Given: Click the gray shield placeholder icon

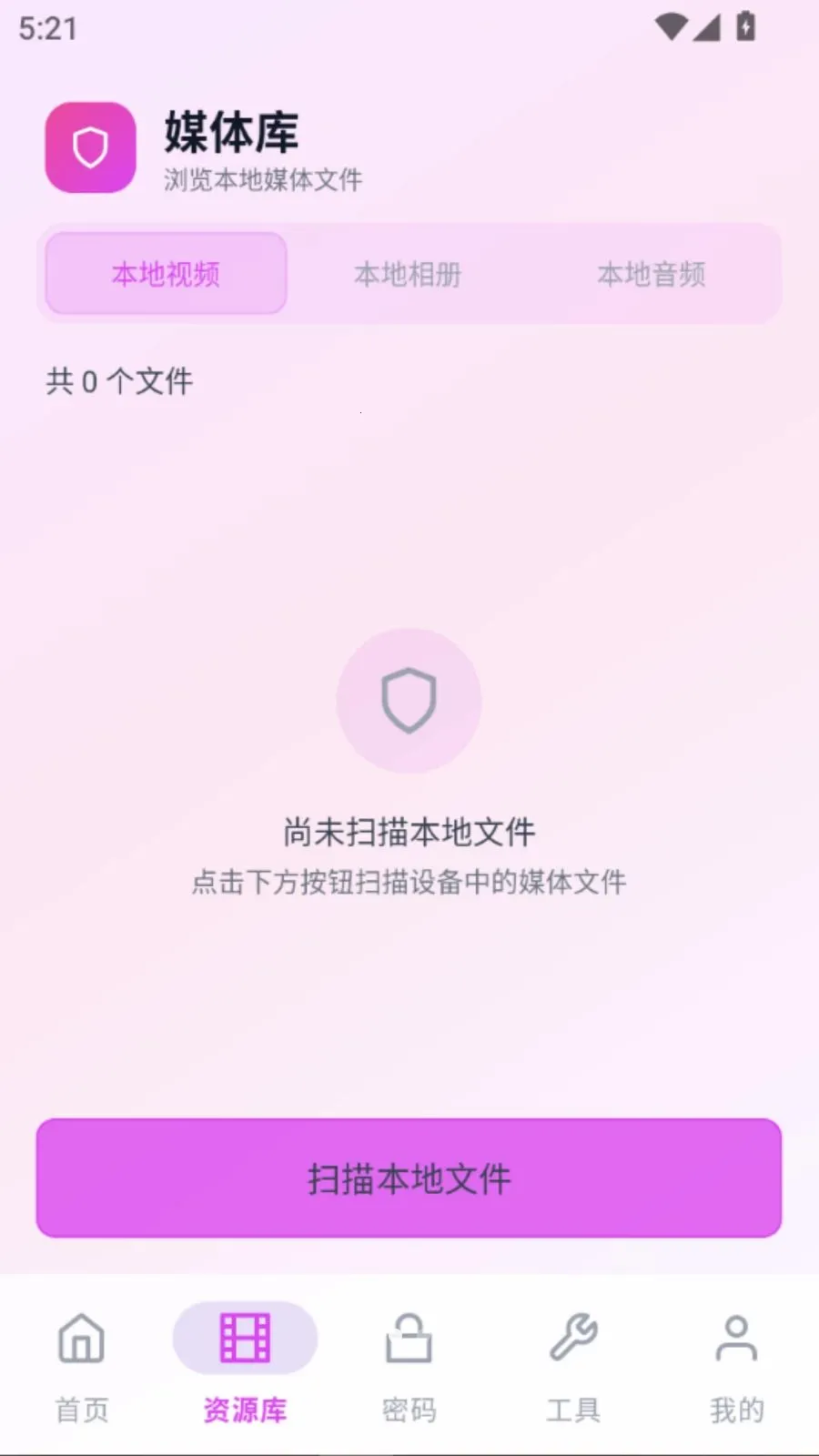Looking at the screenshot, I should [x=409, y=701].
